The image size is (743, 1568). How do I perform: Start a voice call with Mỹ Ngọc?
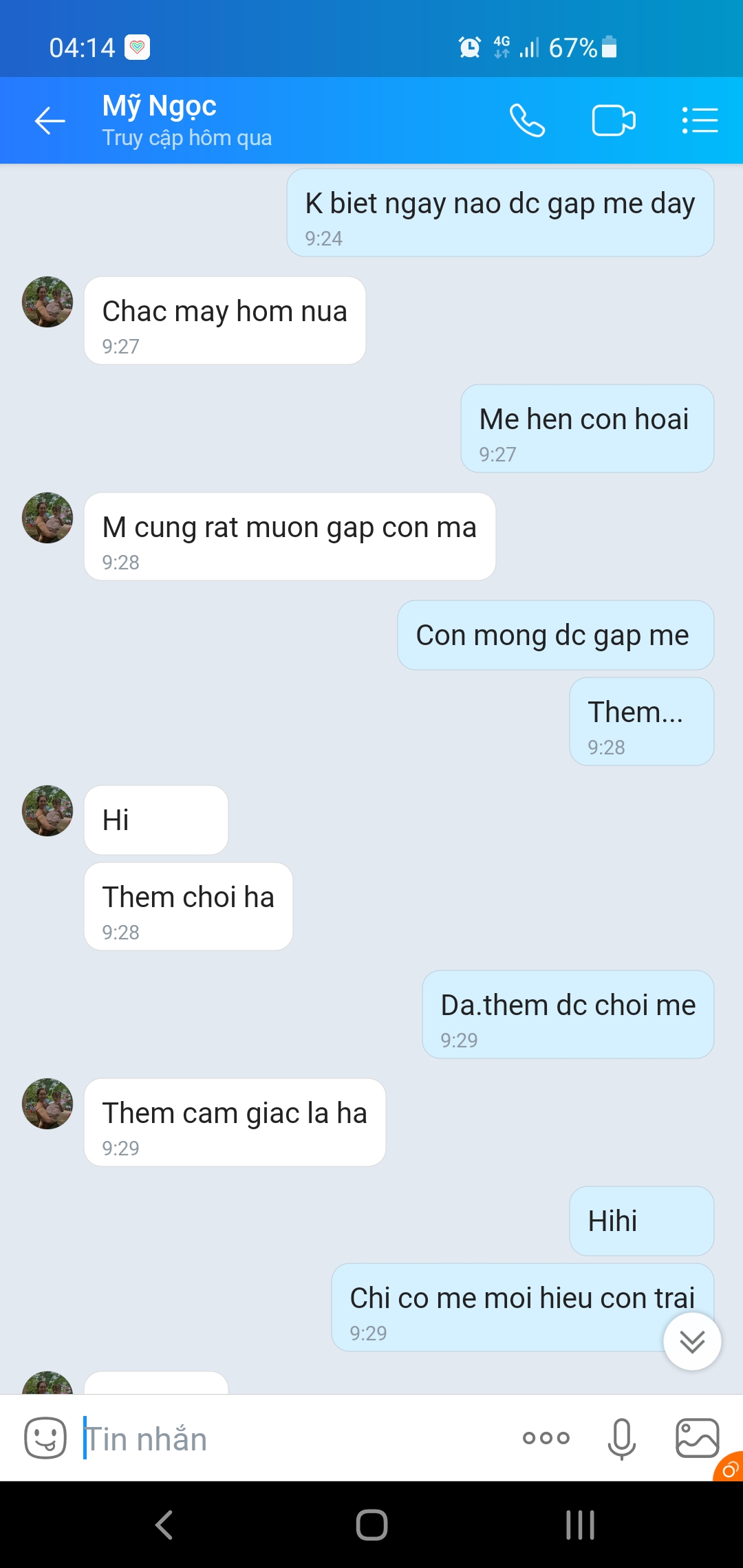pyautogui.click(x=527, y=121)
